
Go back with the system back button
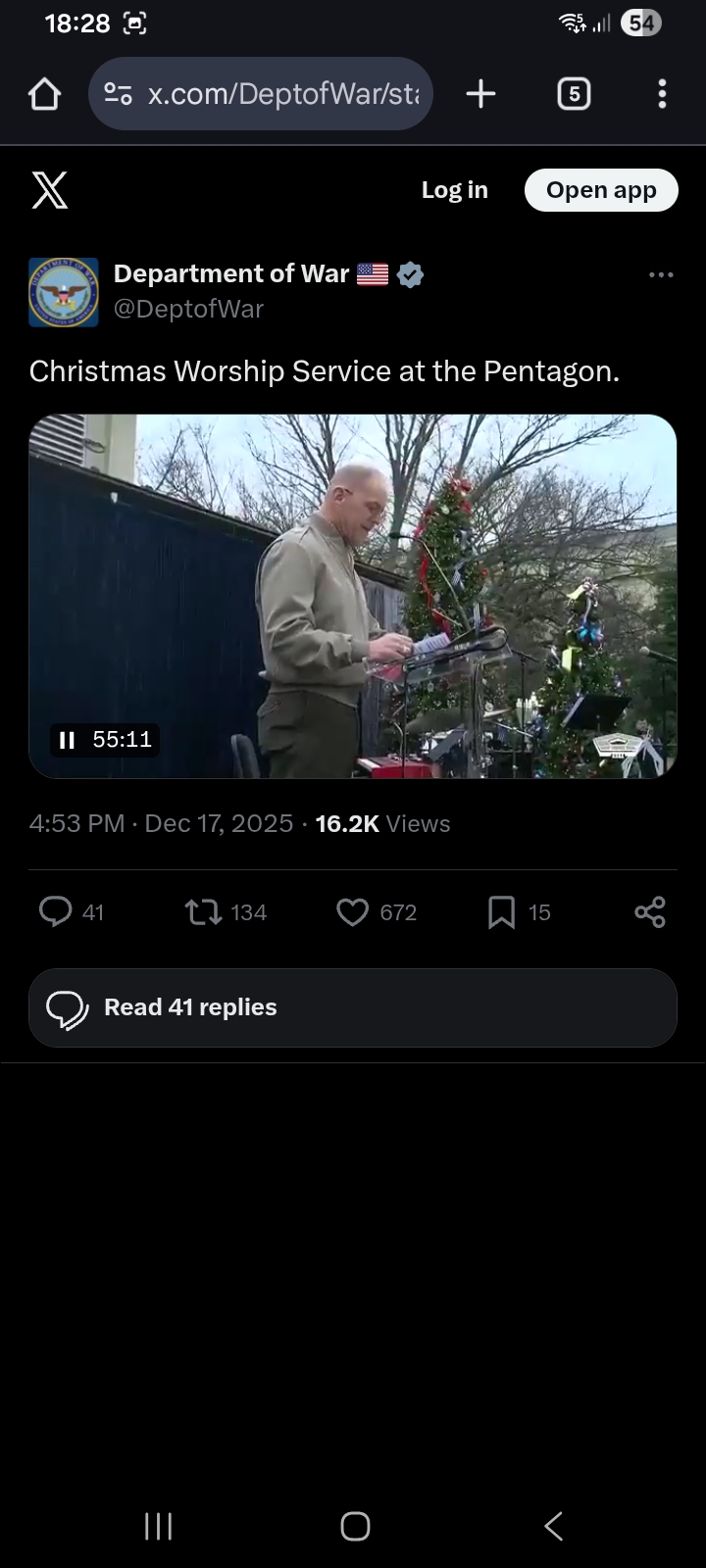(553, 1526)
